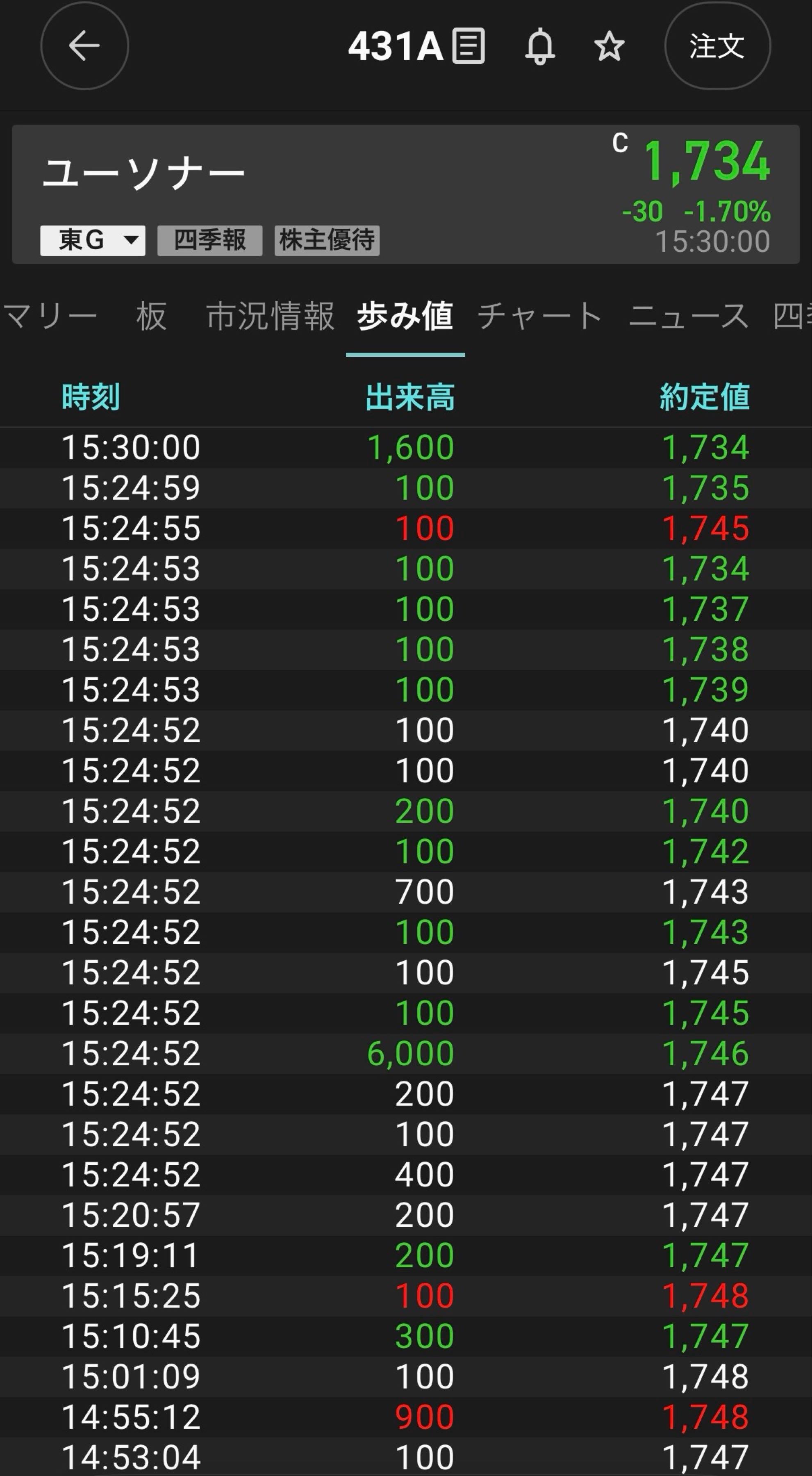
Task: Open the 四季報 chip
Action: coord(209,240)
